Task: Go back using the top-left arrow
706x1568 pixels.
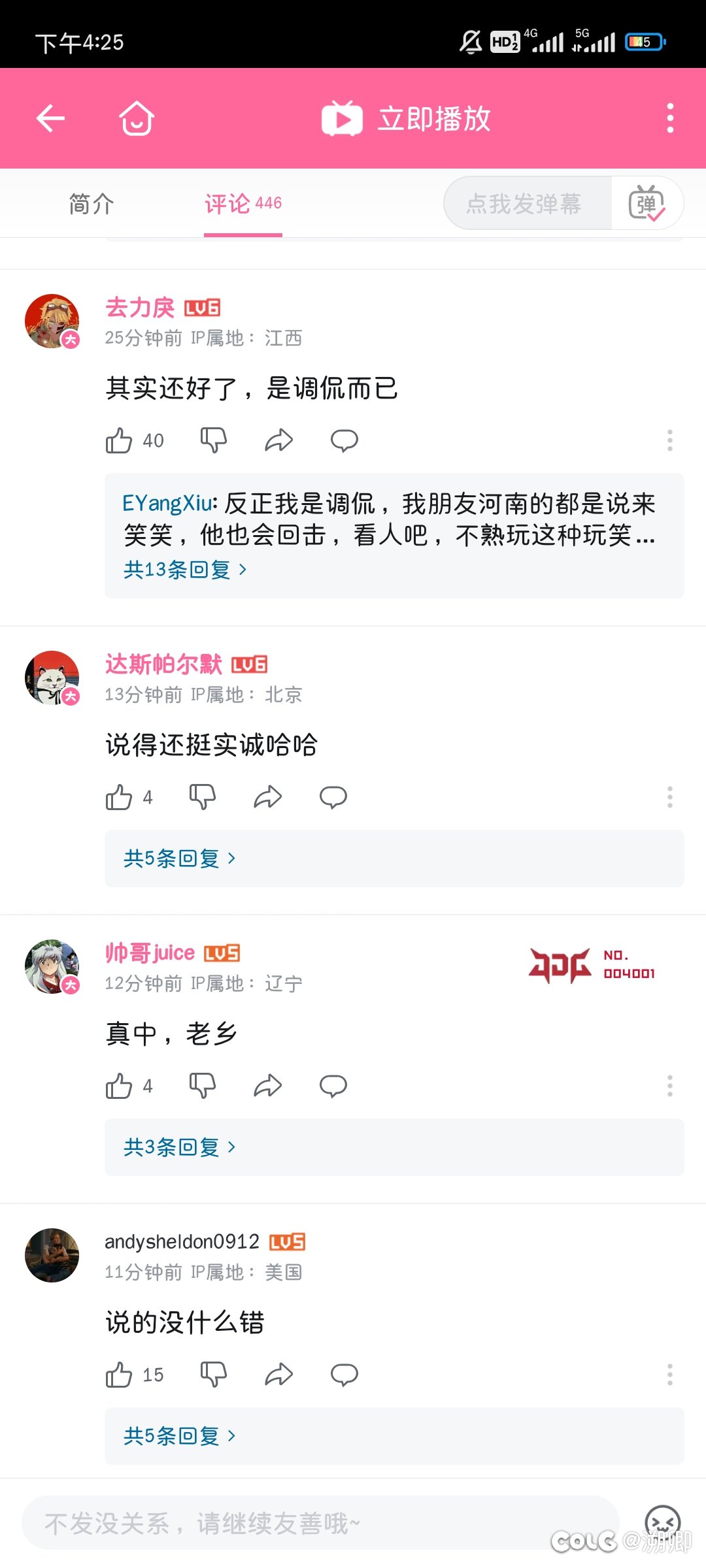Action: [x=50, y=118]
